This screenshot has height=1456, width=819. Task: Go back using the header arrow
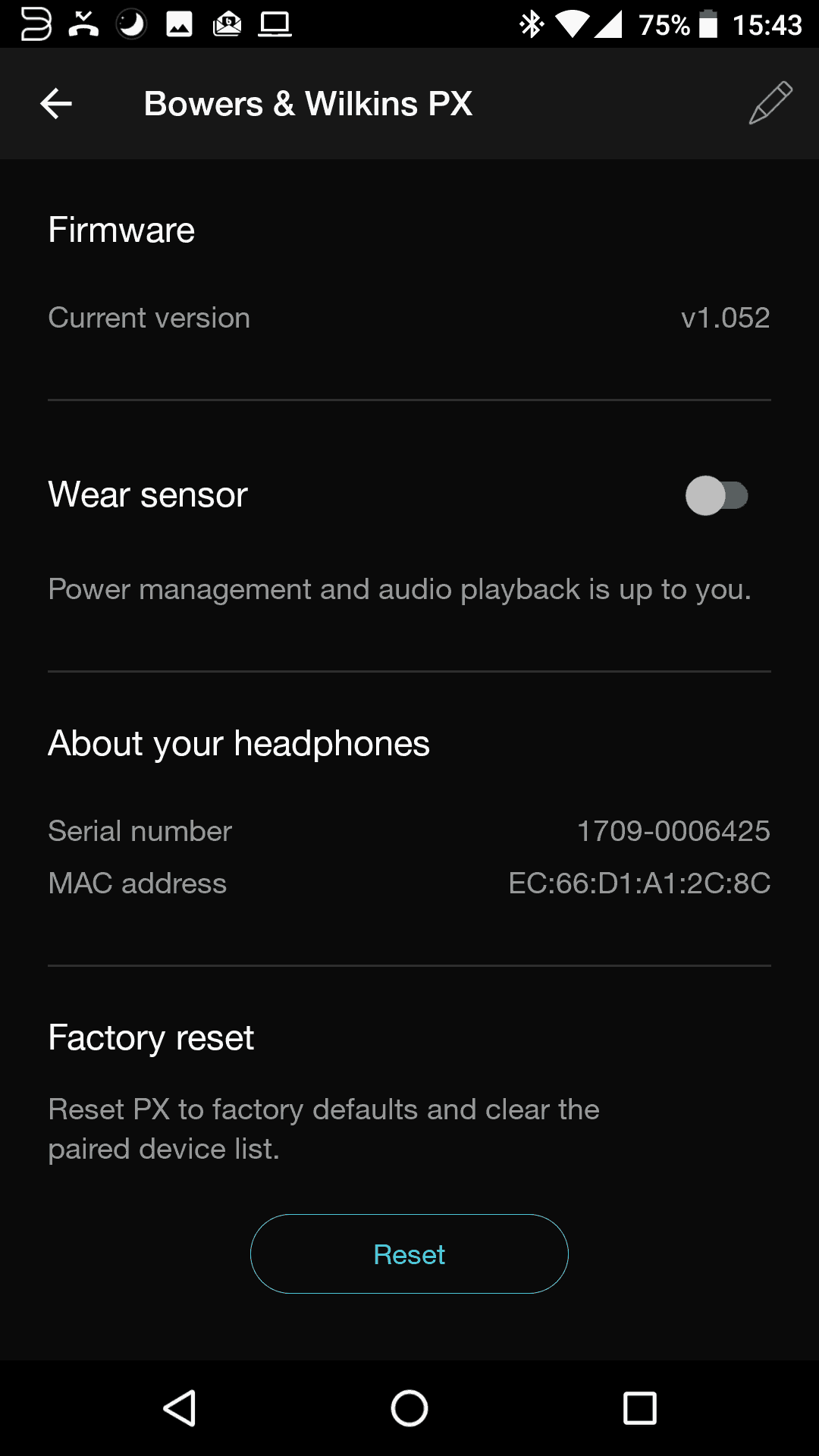tap(56, 104)
